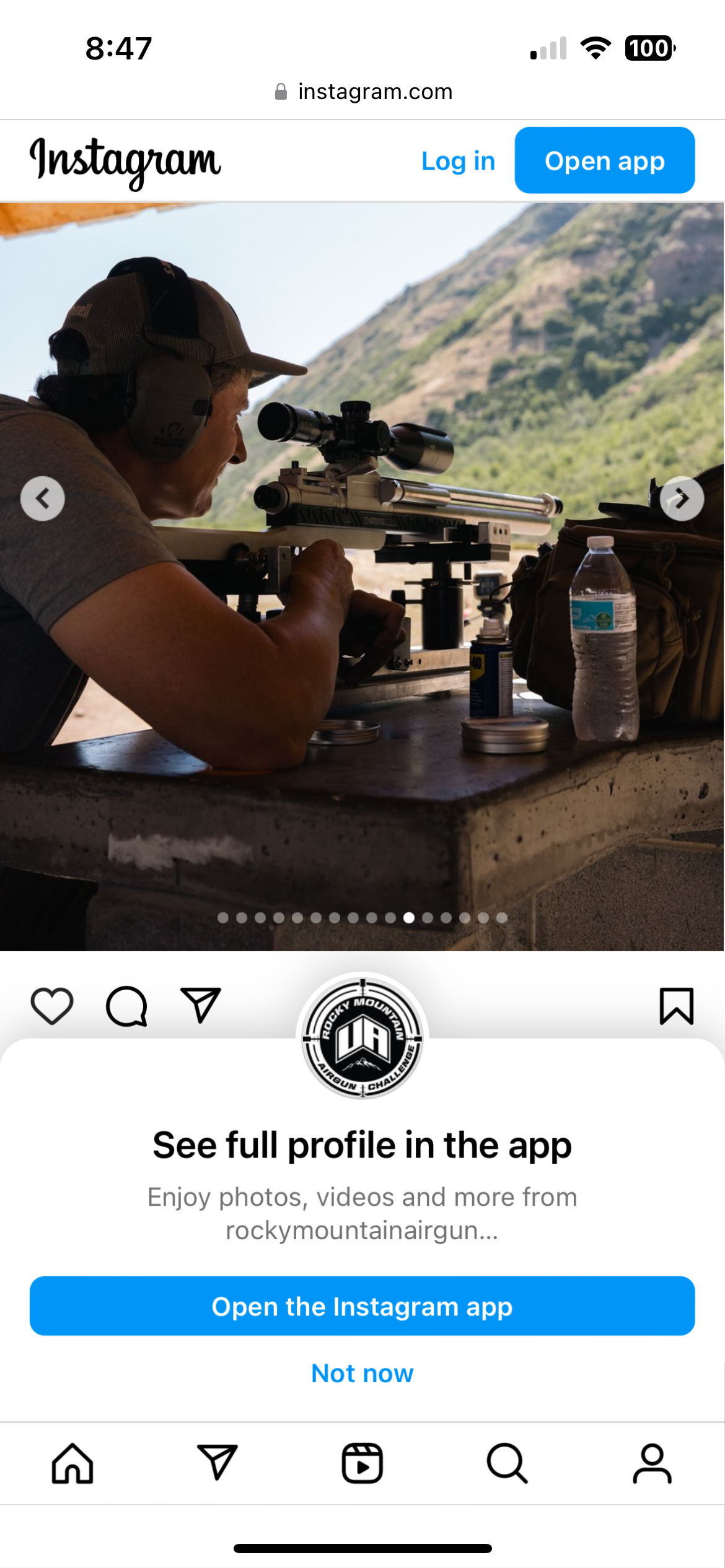
Task: Open direct messages from bottom bar
Action: tap(217, 1463)
